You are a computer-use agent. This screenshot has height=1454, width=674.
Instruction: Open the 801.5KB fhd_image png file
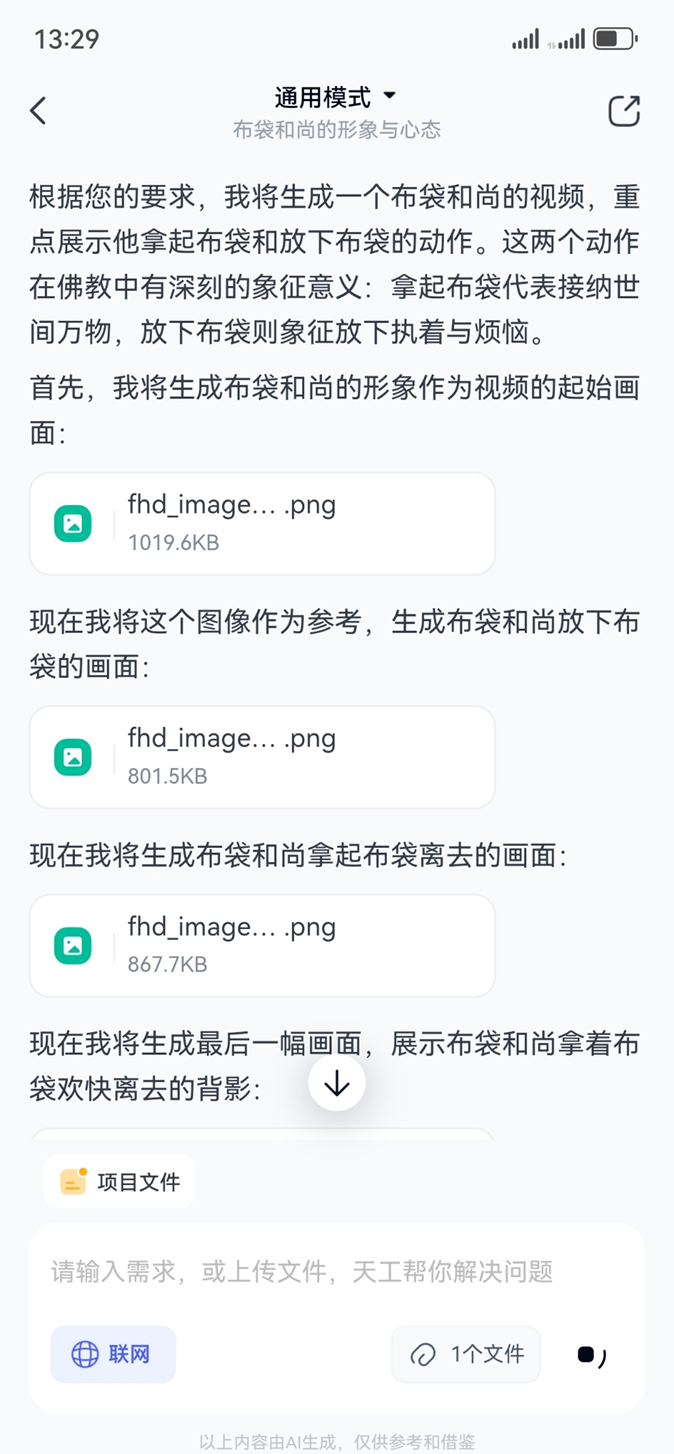pos(262,757)
